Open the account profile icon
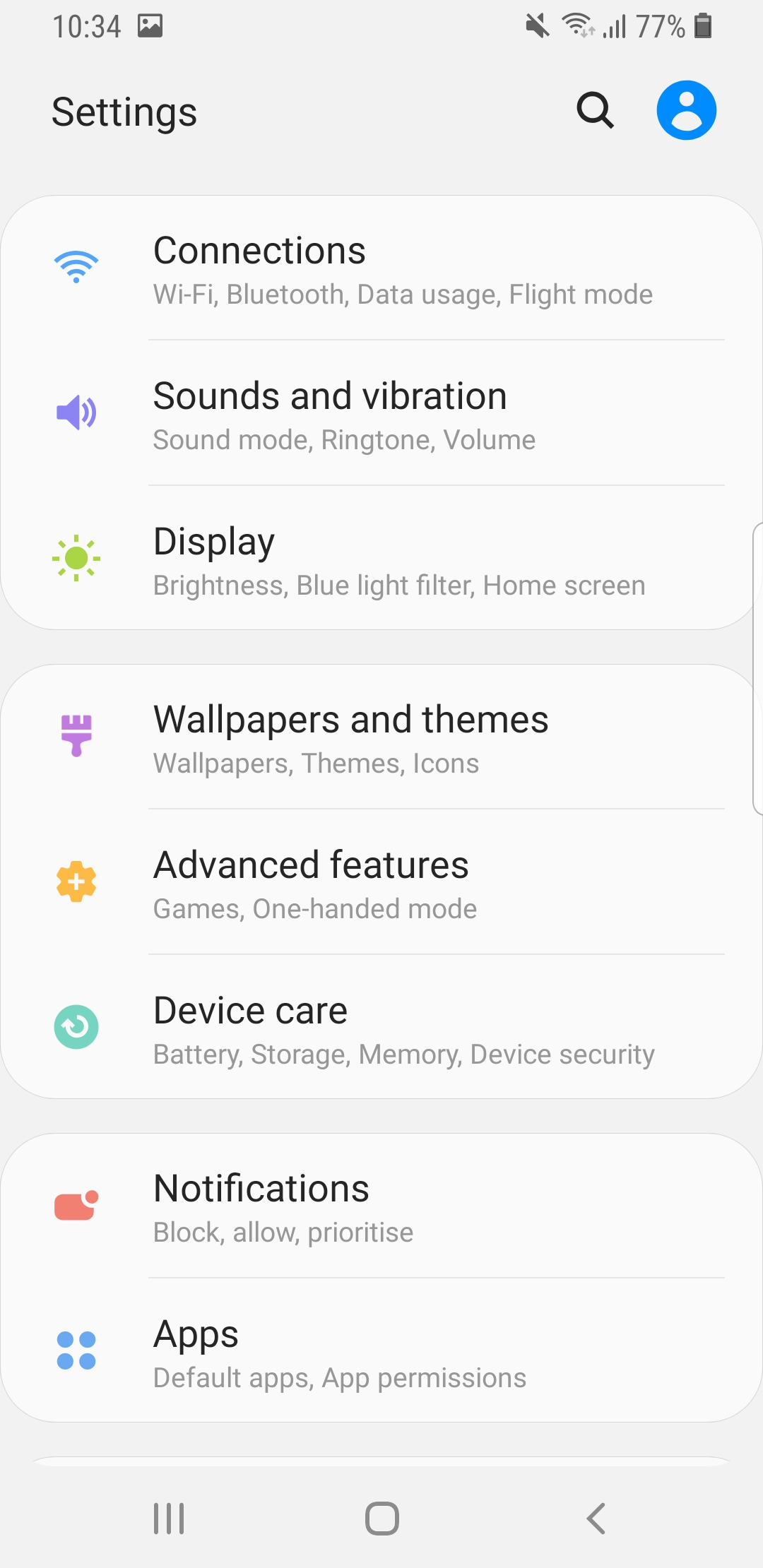763x1568 pixels. [686, 111]
